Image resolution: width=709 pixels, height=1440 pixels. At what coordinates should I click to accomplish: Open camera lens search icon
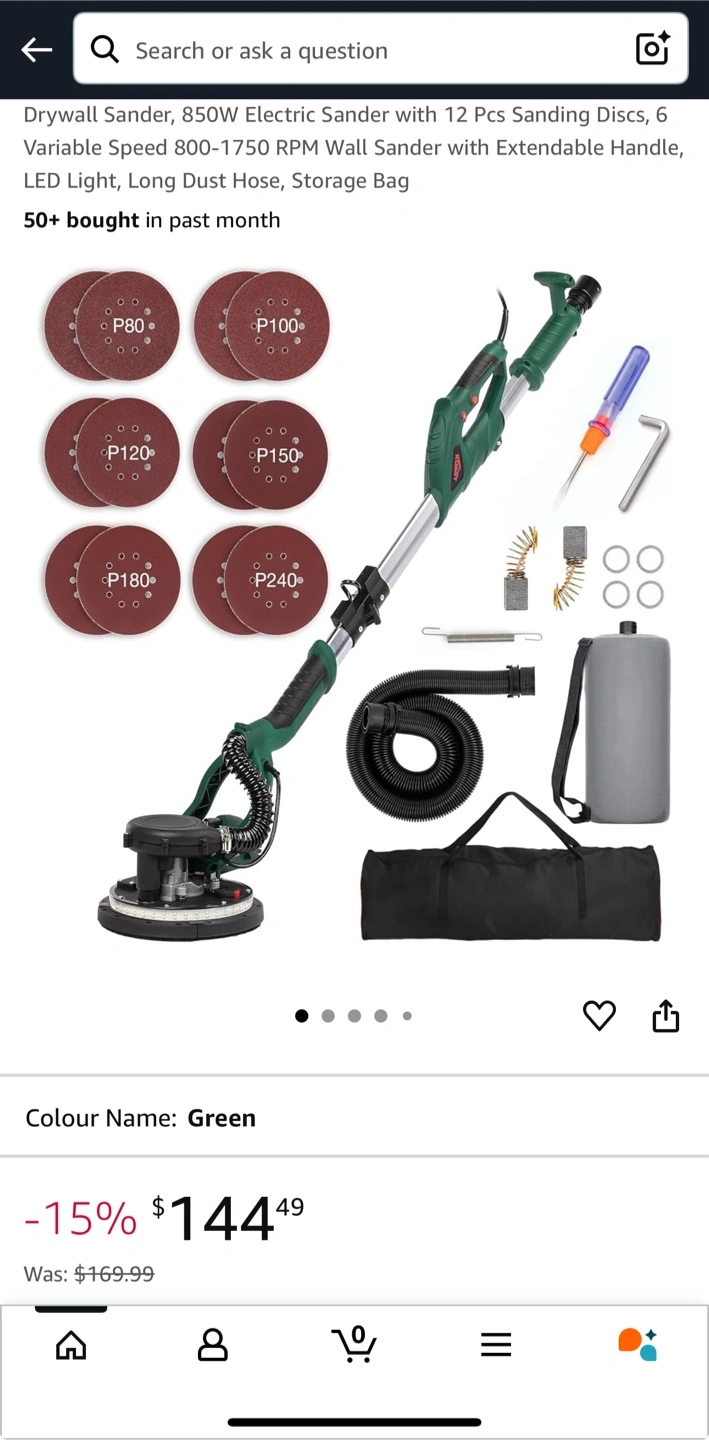(x=652, y=49)
